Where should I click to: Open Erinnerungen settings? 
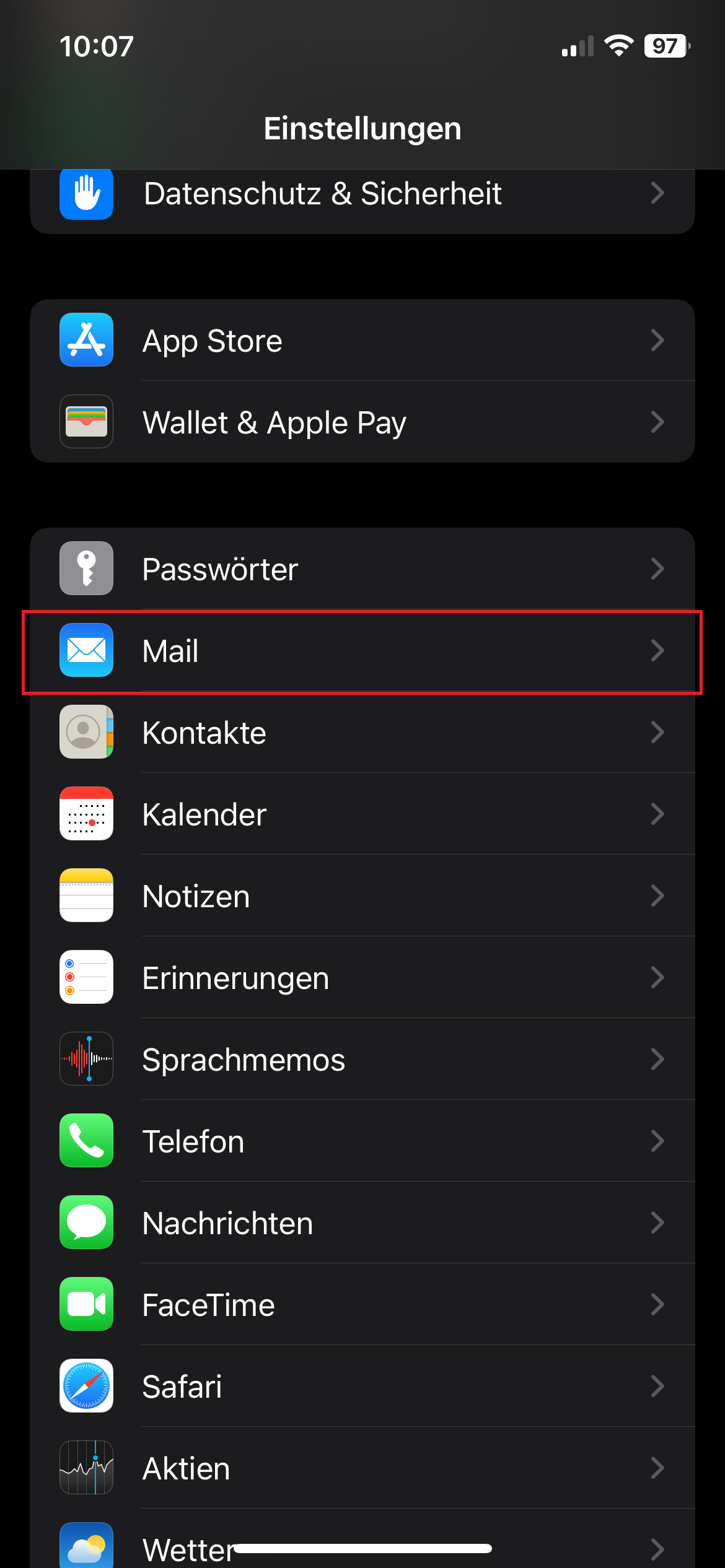[x=362, y=978]
